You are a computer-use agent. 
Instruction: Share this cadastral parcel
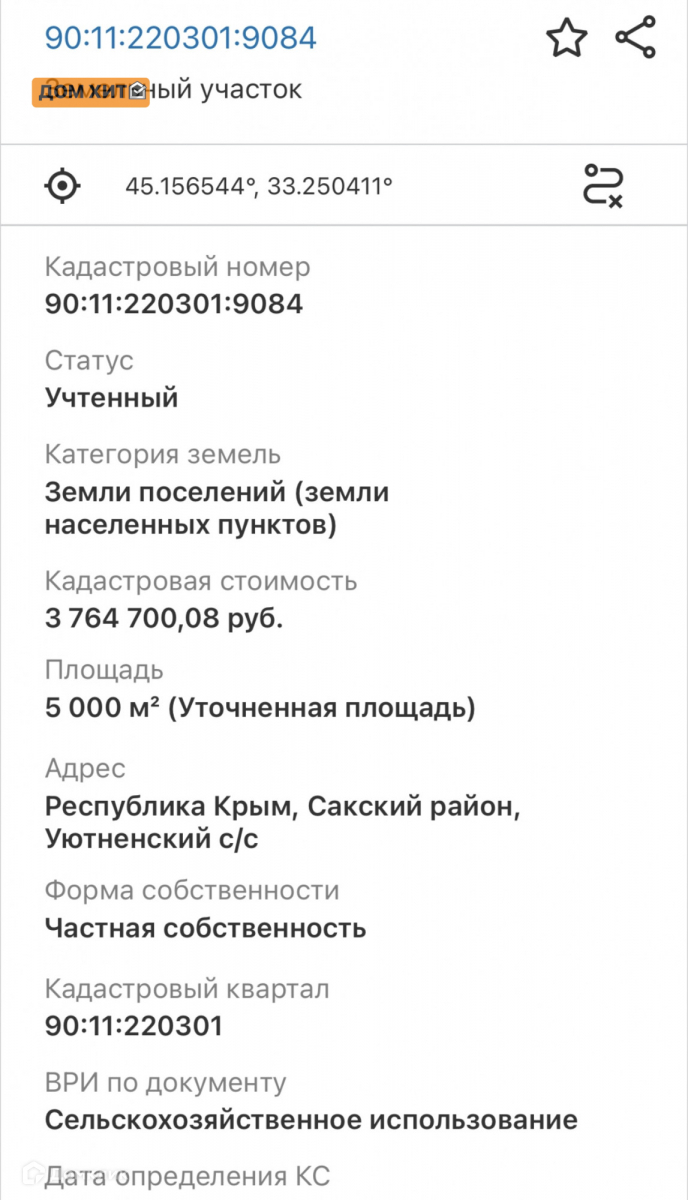[x=635, y=38]
